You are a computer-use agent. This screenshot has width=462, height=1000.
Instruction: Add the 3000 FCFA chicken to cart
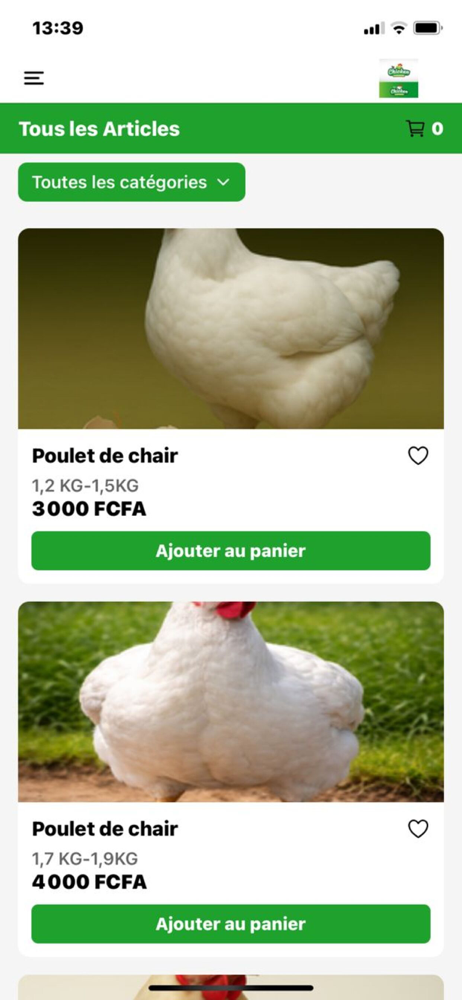point(231,550)
